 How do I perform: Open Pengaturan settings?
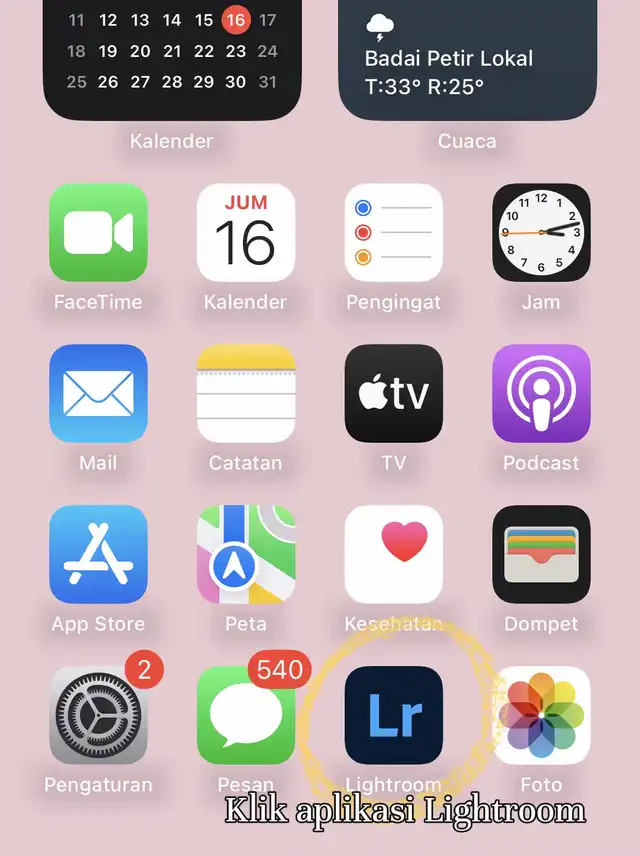[98, 716]
